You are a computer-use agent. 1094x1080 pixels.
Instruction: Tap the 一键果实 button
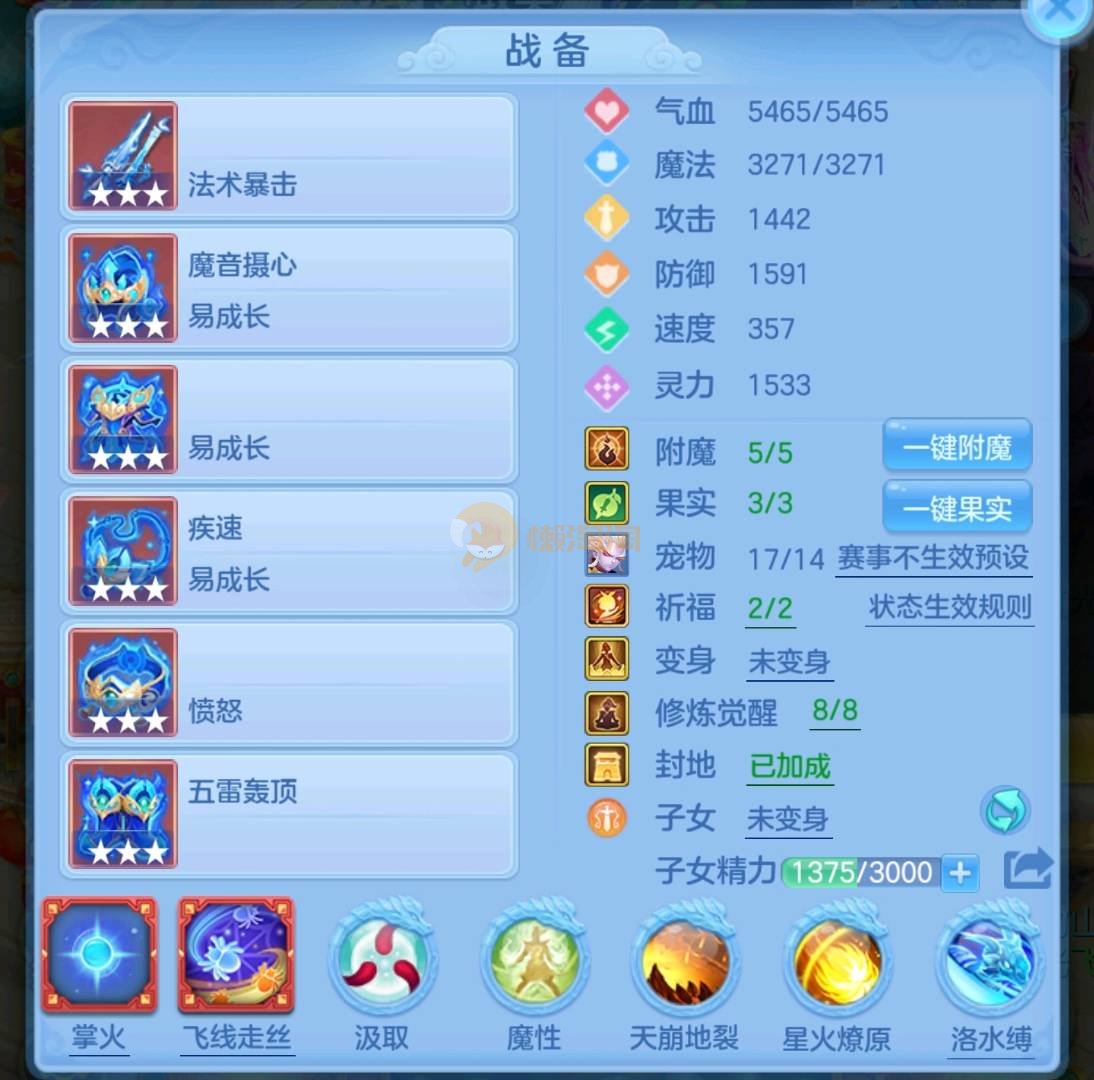pos(957,509)
